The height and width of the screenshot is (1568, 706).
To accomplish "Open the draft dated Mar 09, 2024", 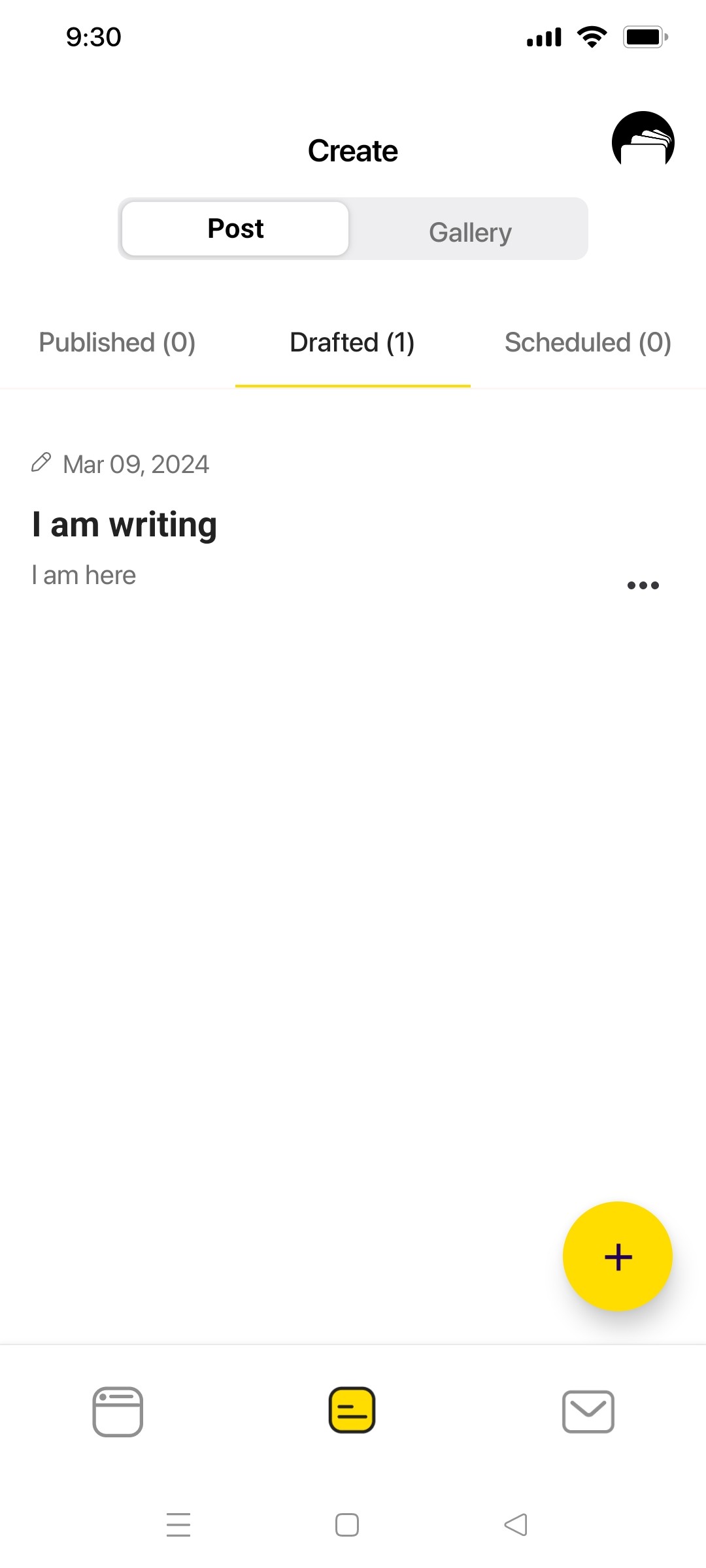I will (x=135, y=464).
